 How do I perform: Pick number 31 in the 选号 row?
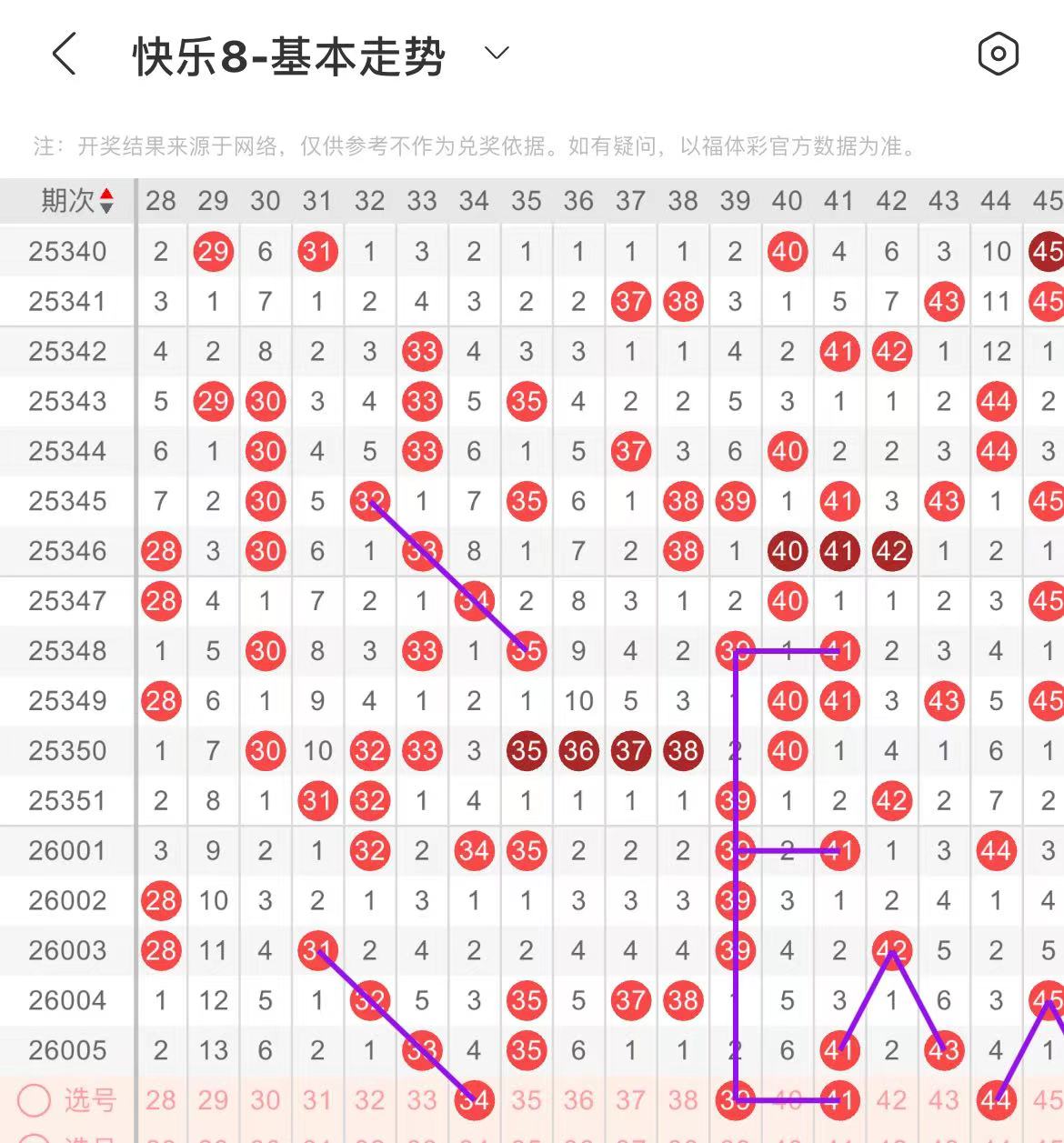pos(317,1100)
